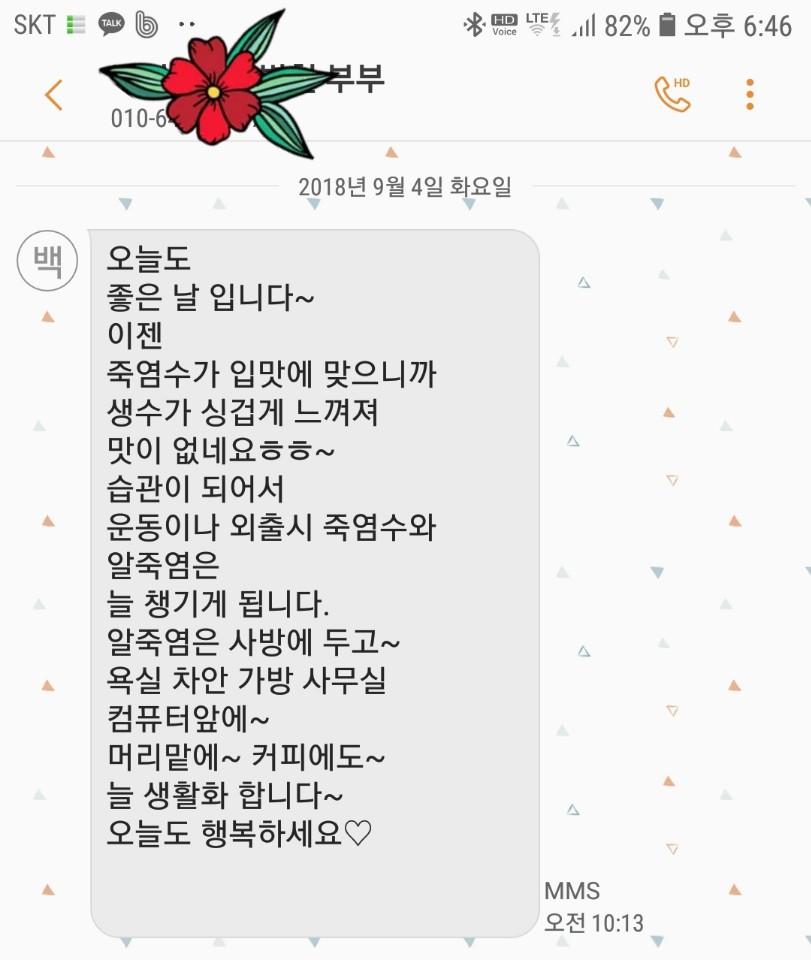Open the sender's profile avatar 백

coord(47,261)
